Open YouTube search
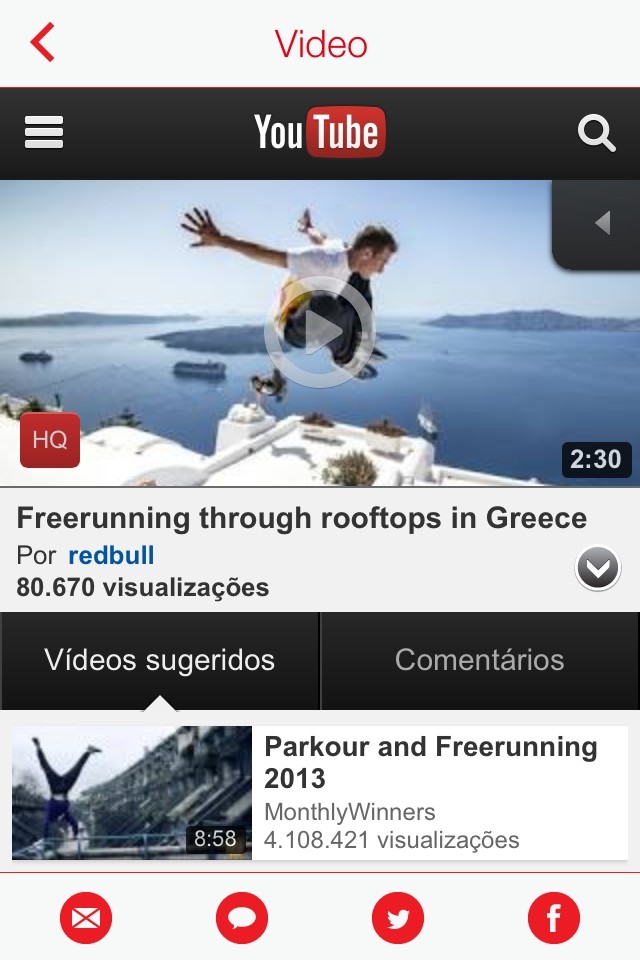Viewport: 640px width, 960px height. (x=596, y=132)
